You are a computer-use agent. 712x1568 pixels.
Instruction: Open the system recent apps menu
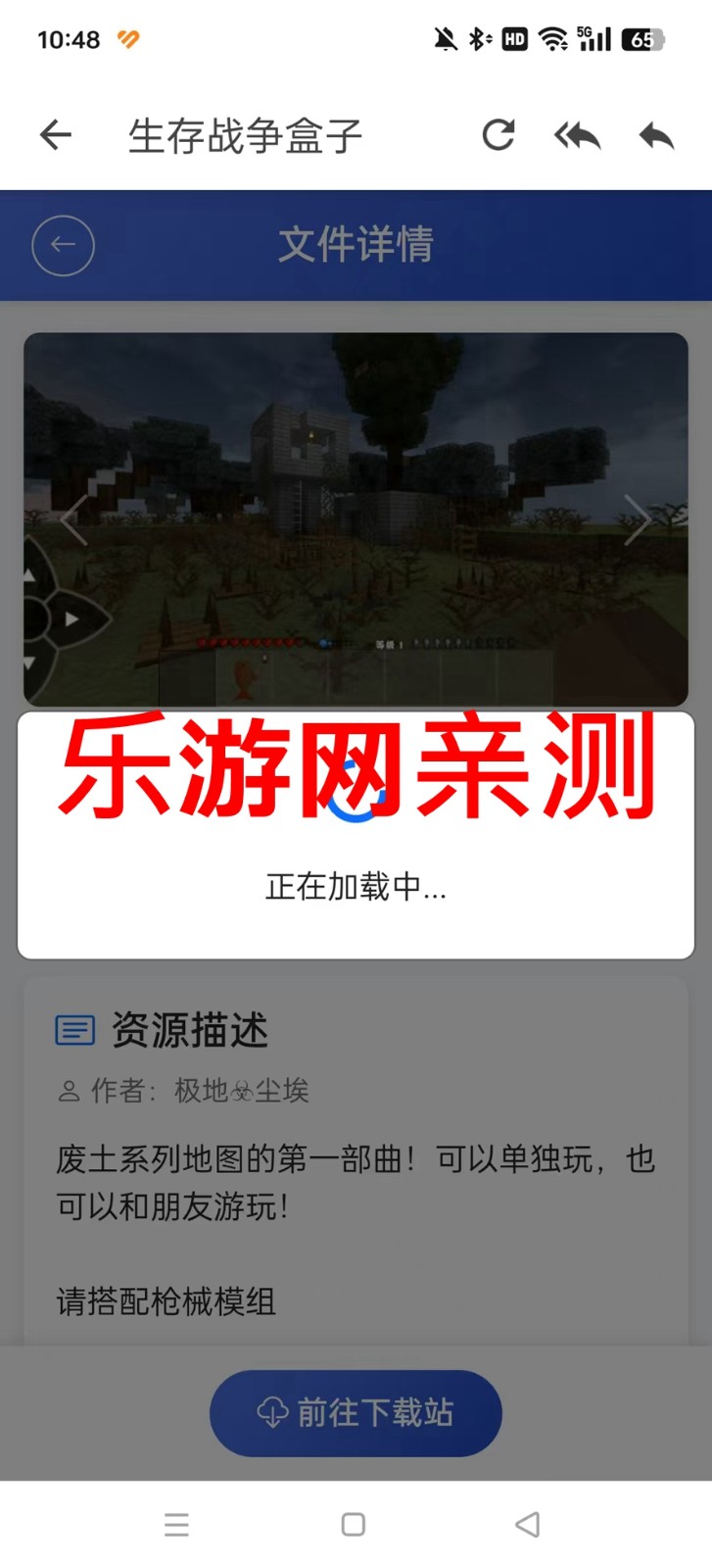pos(176,1524)
